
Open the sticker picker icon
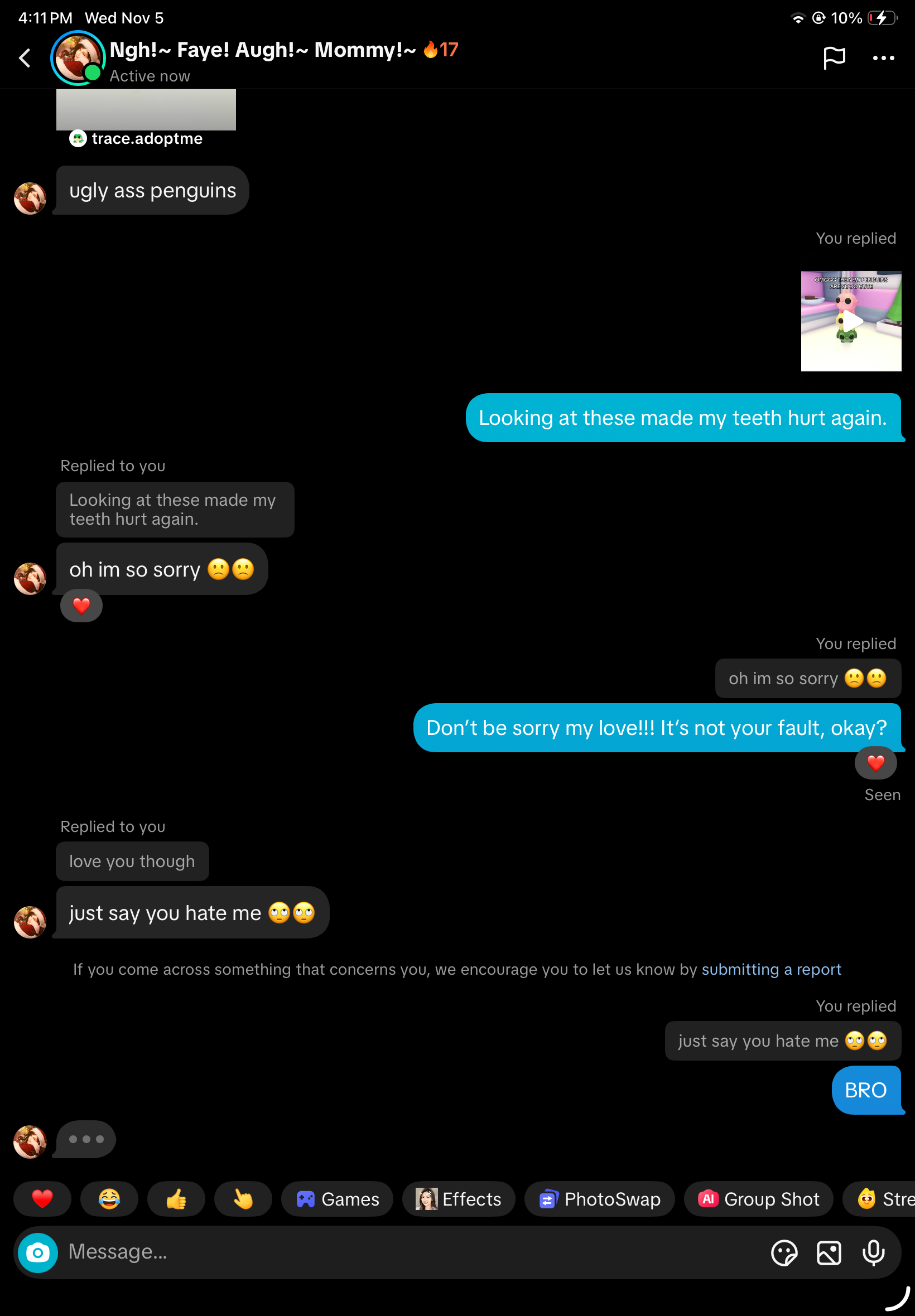coord(784,1252)
